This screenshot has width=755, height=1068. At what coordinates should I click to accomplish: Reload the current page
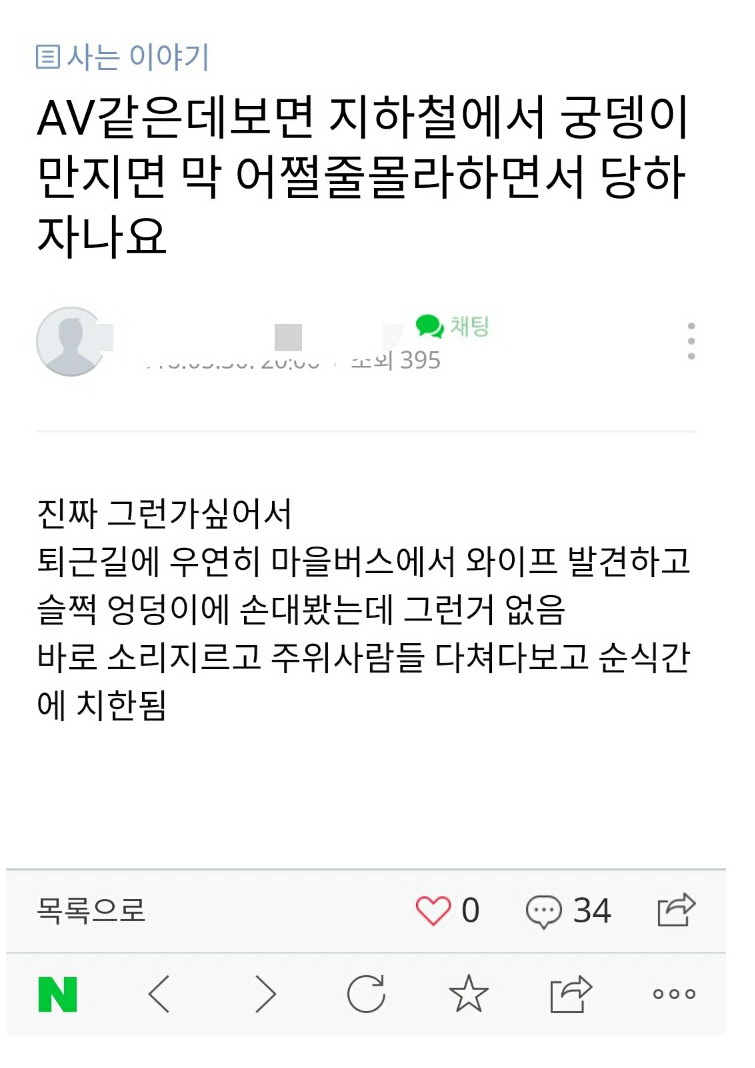coord(366,994)
